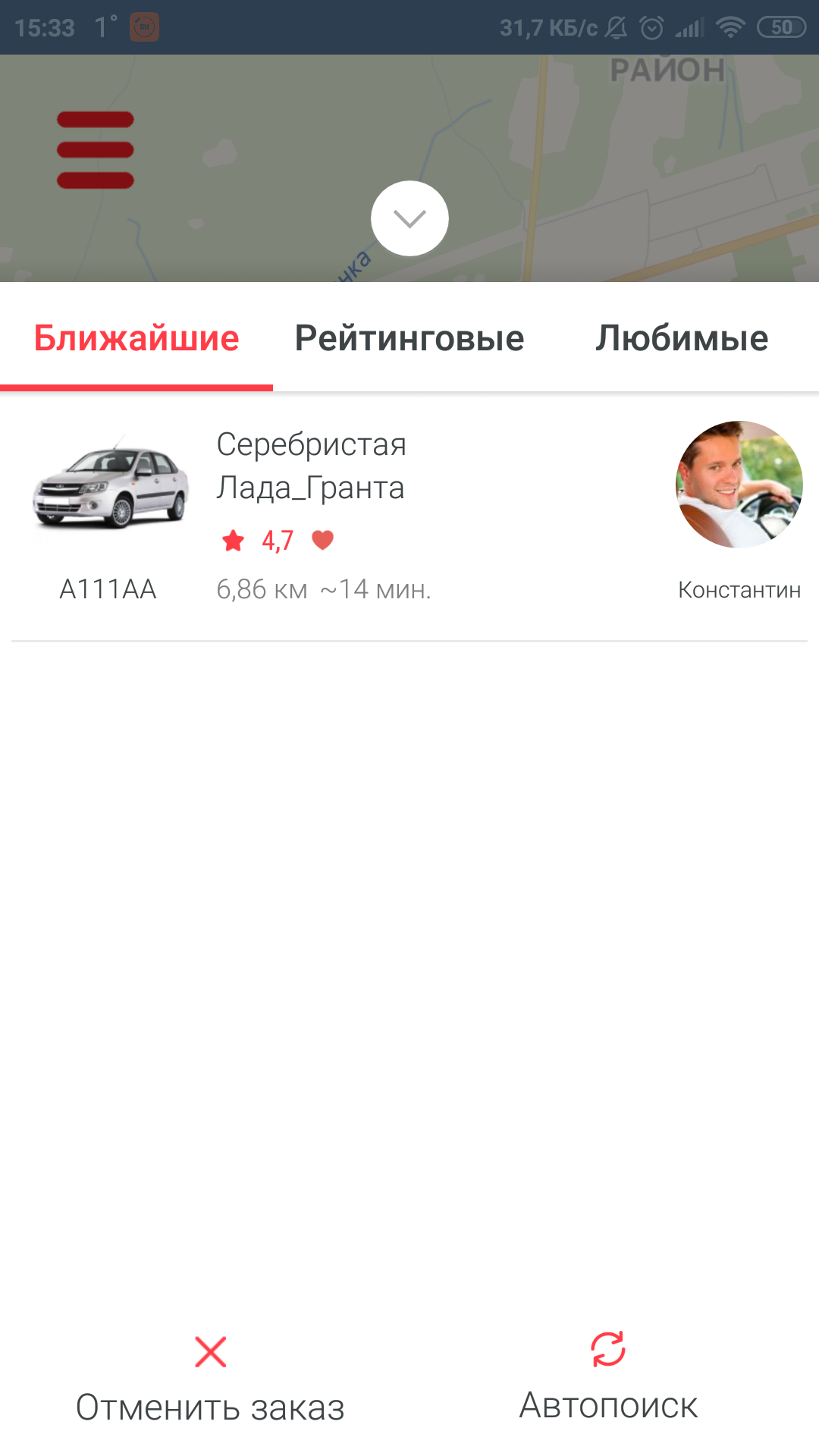Switch to the Любимые tab
Screen dimensions: 819x1456
[x=682, y=338]
